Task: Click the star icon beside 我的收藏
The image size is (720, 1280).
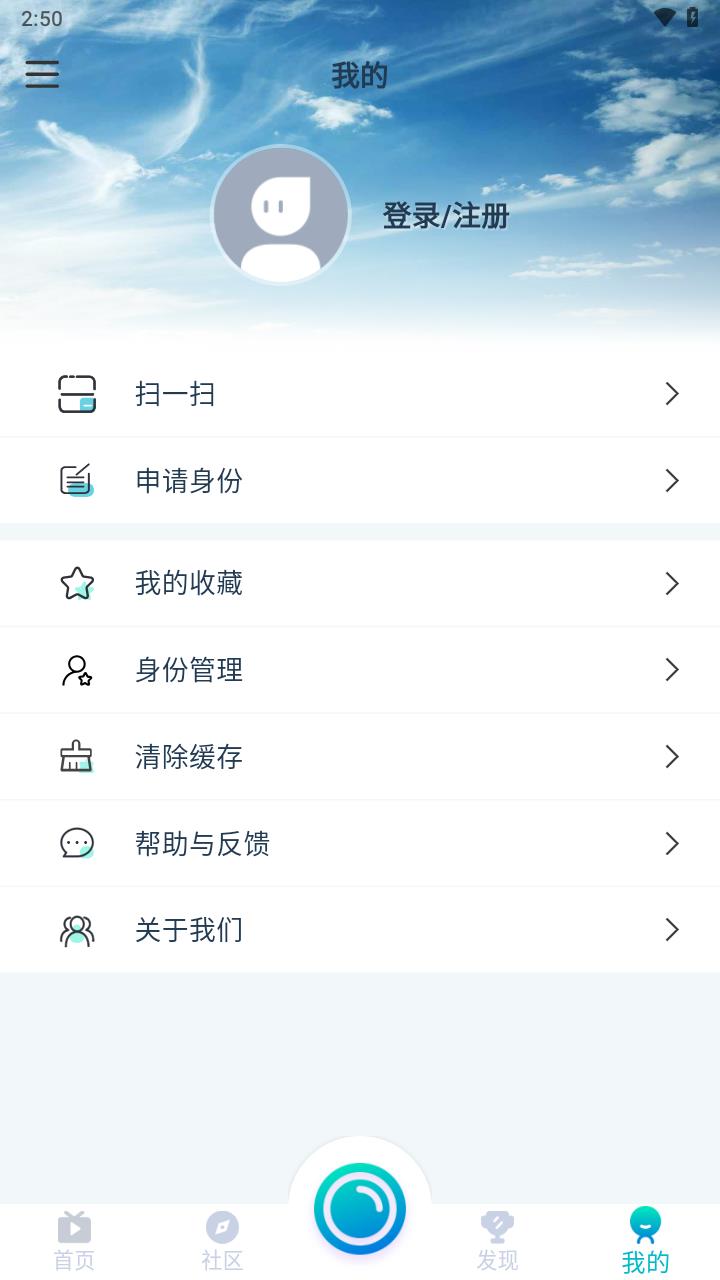Action: [x=77, y=583]
